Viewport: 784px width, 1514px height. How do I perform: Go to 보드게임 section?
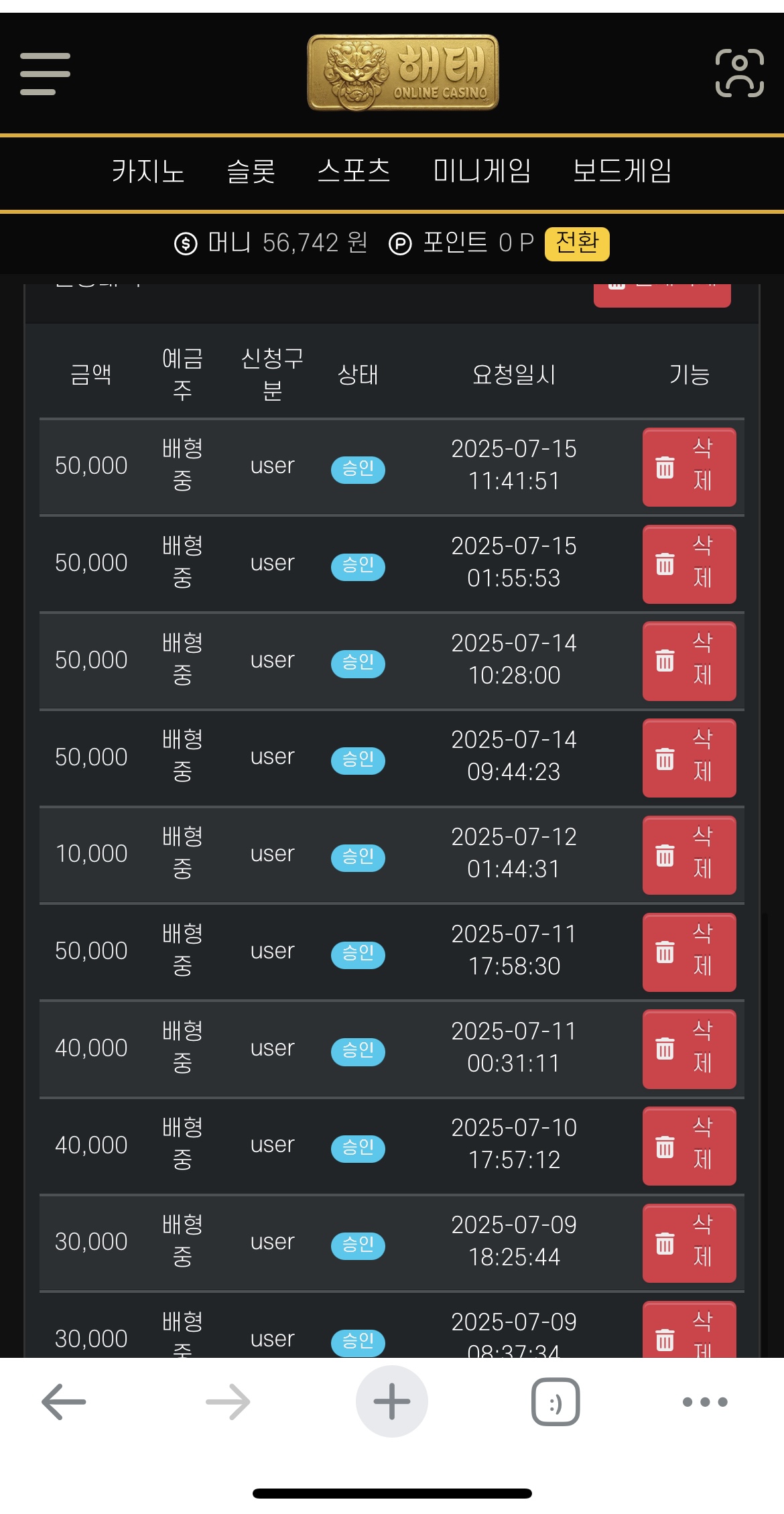coord(623,171)
